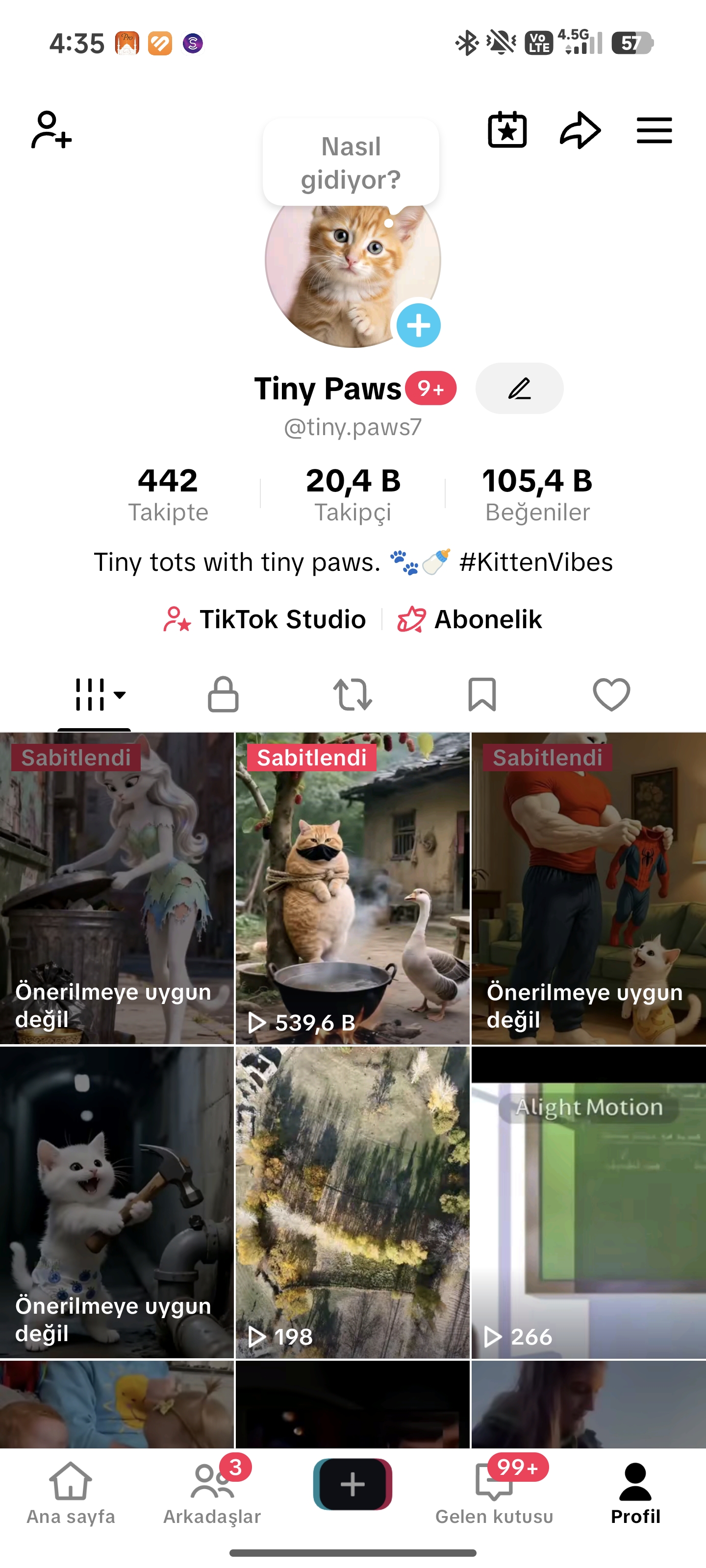706x1568 pixels.
Task: Go to Ana sayfa home tab
Action: pos(71,1494)
